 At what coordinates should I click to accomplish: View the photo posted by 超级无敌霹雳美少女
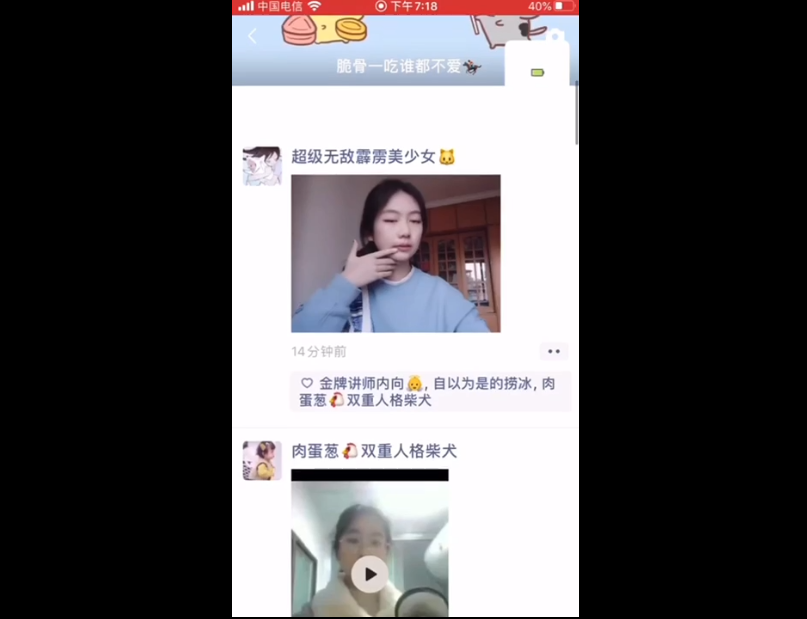point(395,253)
